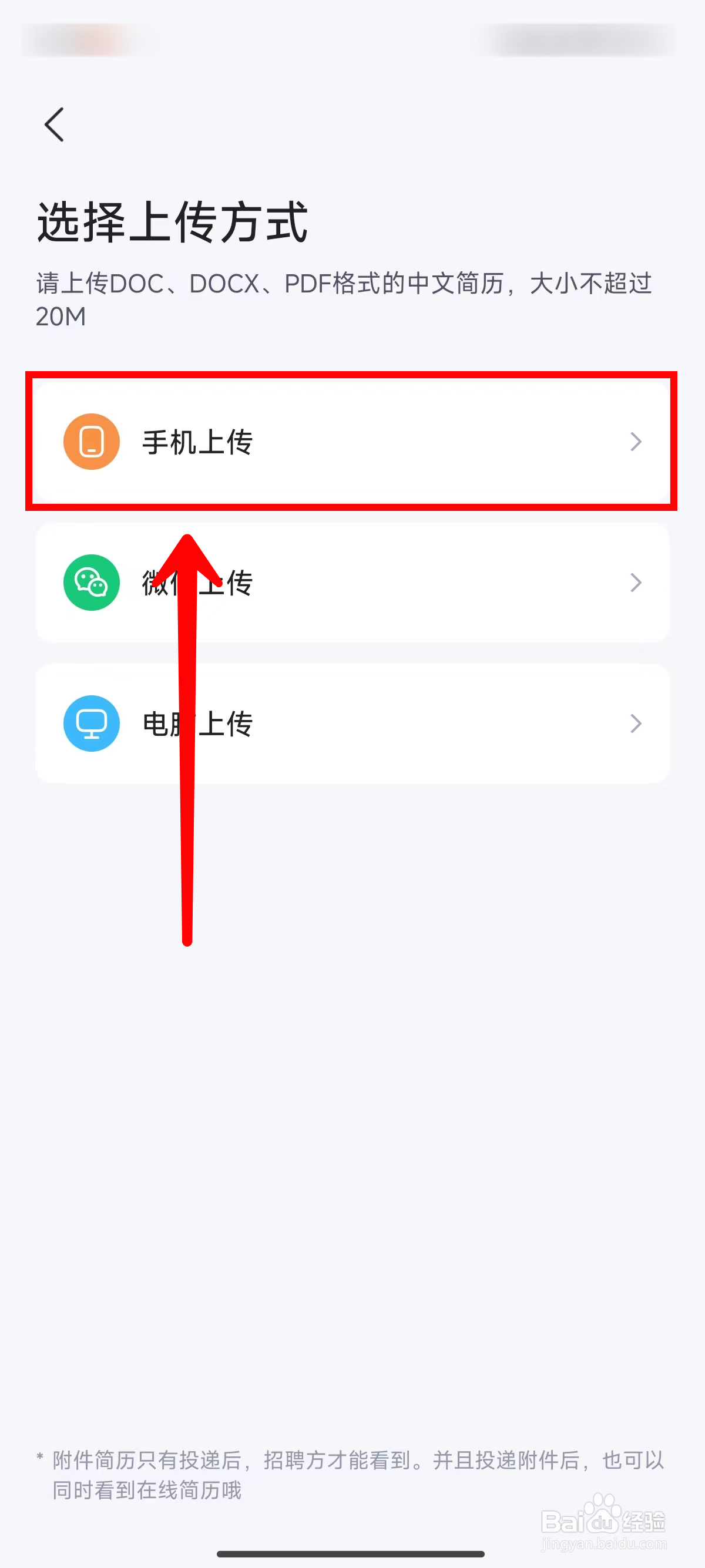
Task: Tap the back arrow at top left
Action: [55, 124]
